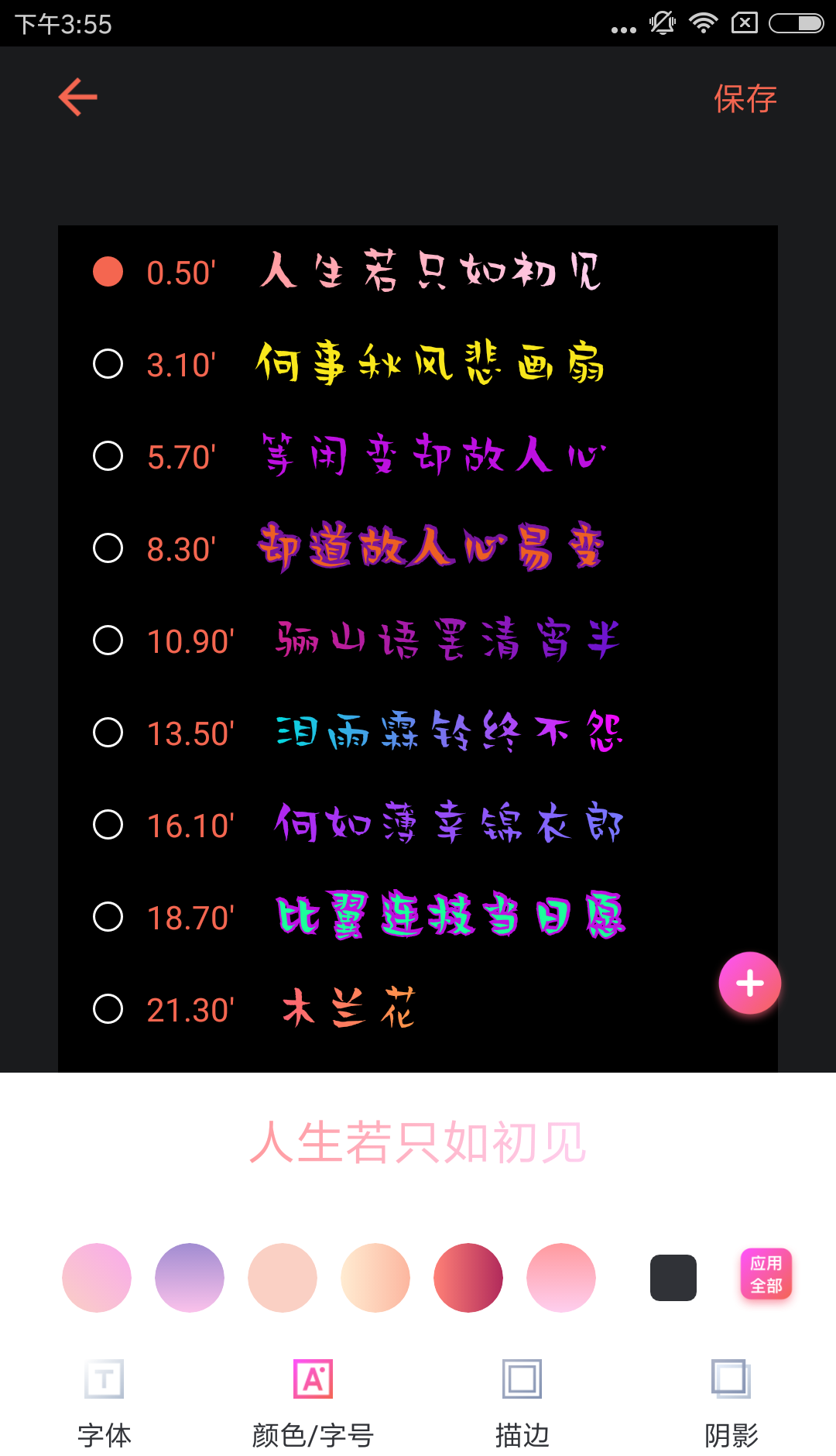This screenshot has height=1456, width=836.
Task: Pick the dark gray square swatch
Action: [x=673, y=1278]
